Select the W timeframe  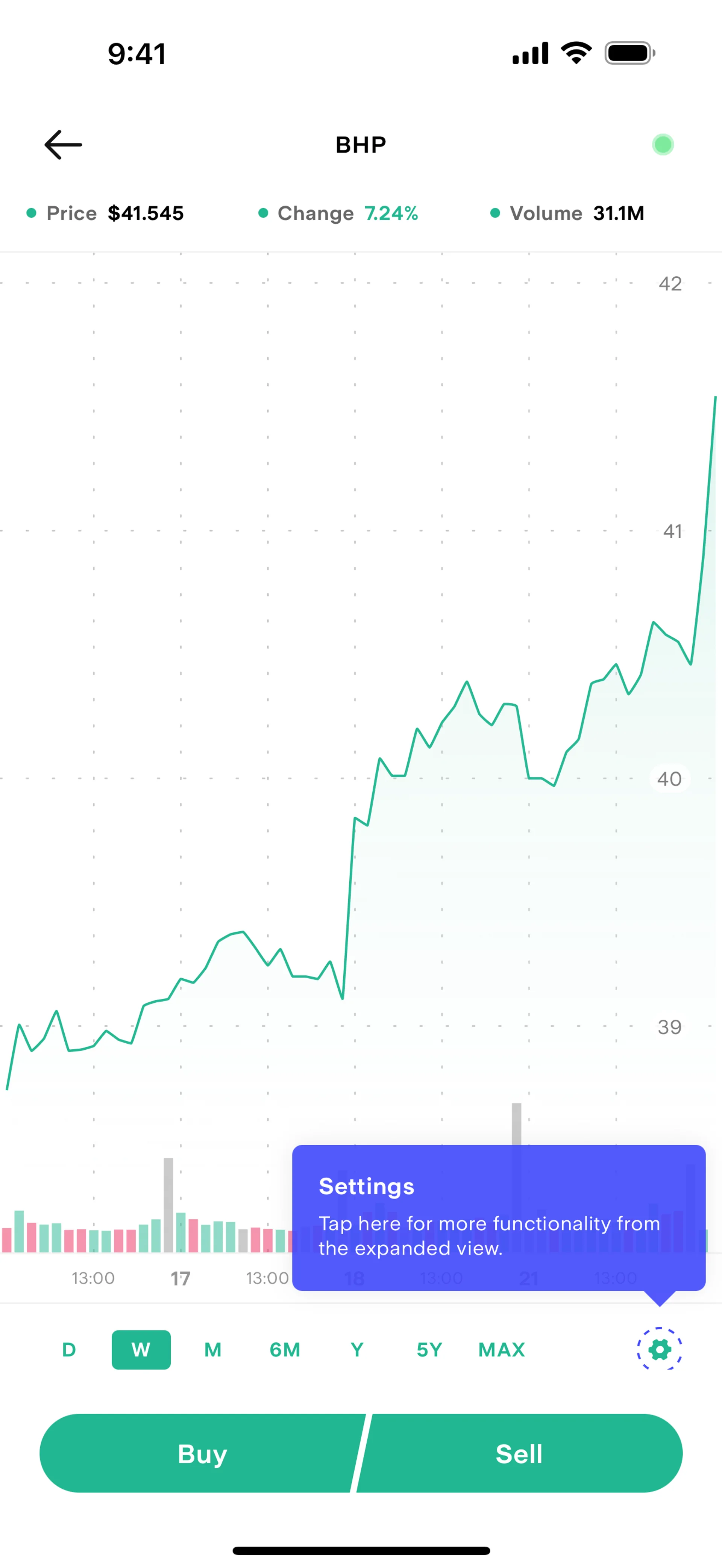coord(141,1350)
